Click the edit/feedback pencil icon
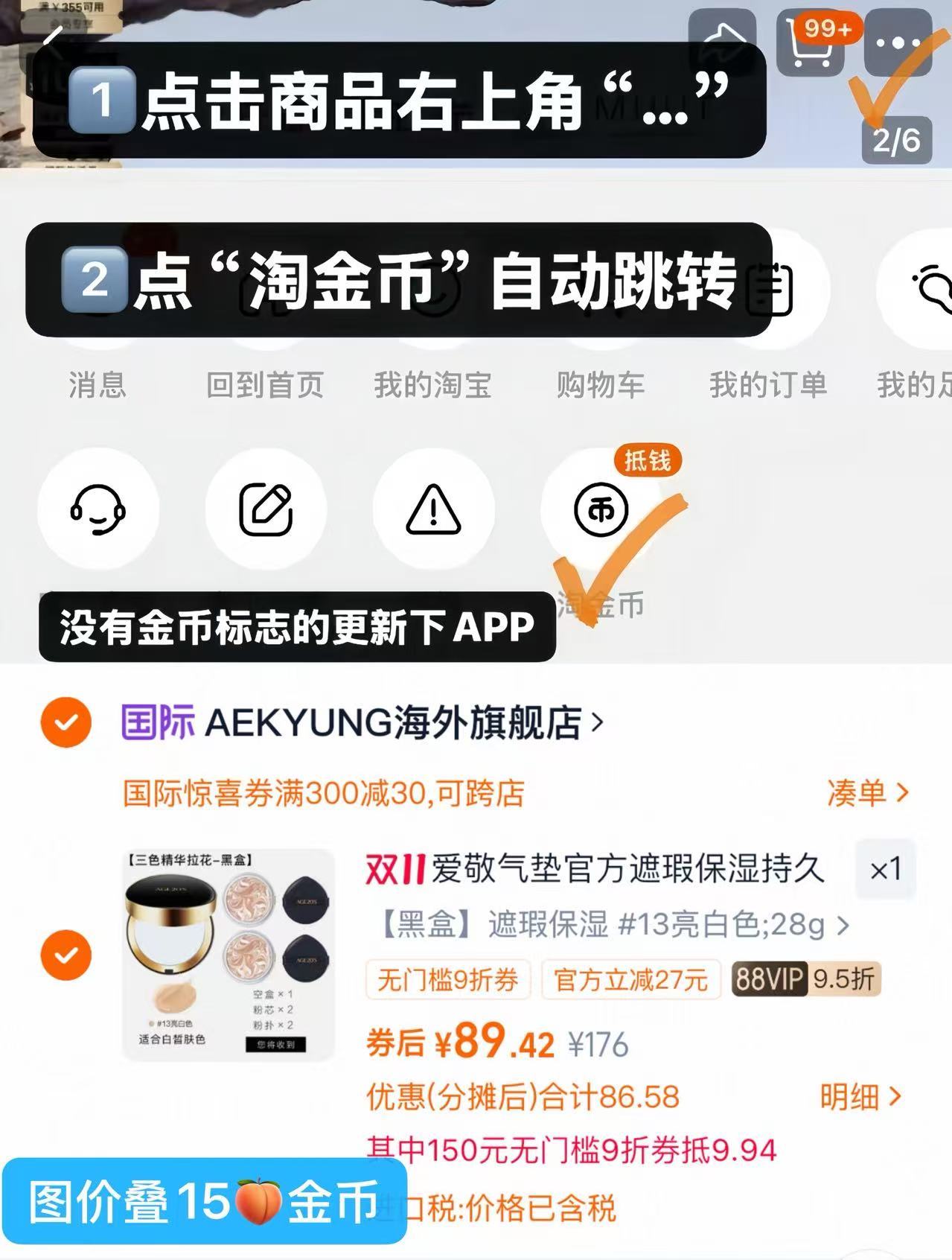This screenshot has height=1260, width=952. point(266,509)
